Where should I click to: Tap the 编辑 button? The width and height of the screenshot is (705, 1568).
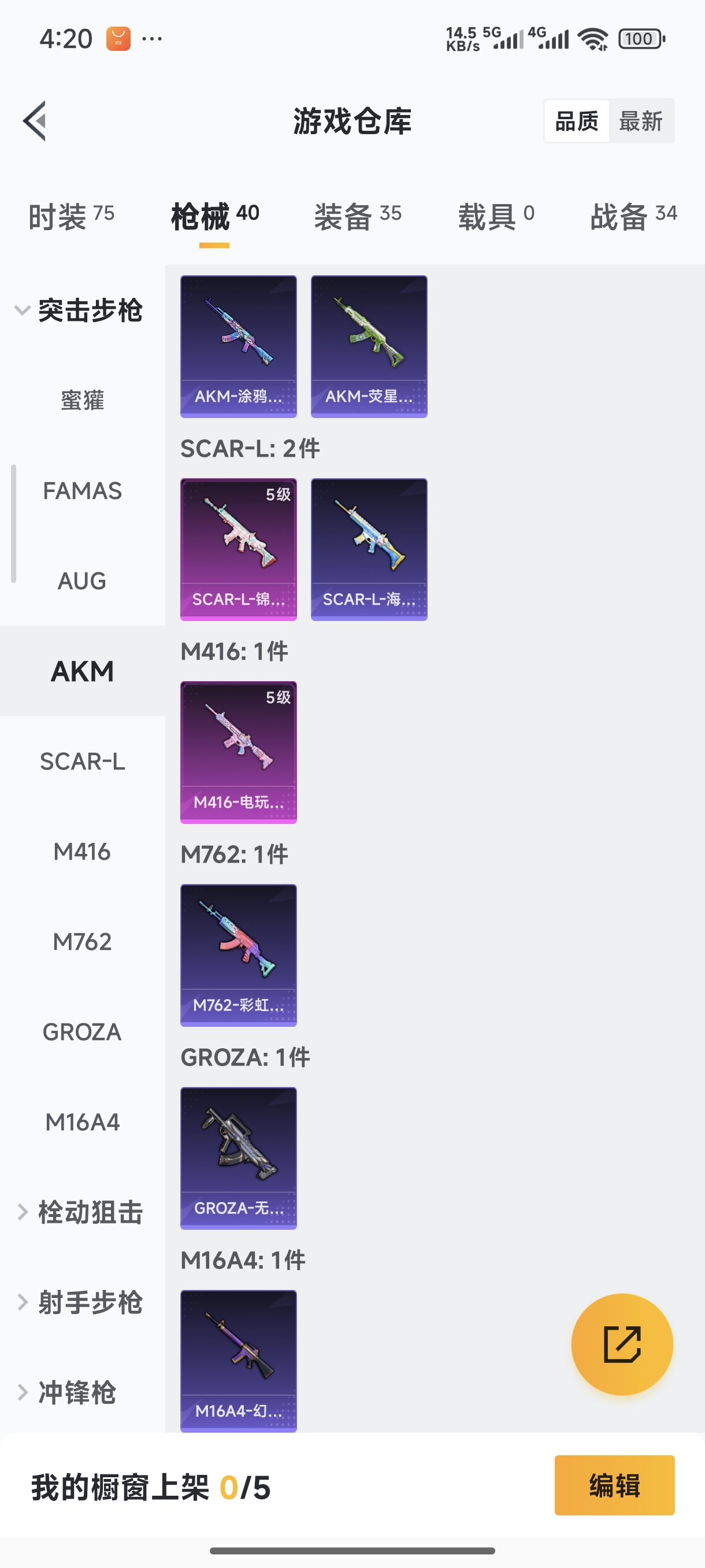pyautogui.click(x=614, y=1485)
